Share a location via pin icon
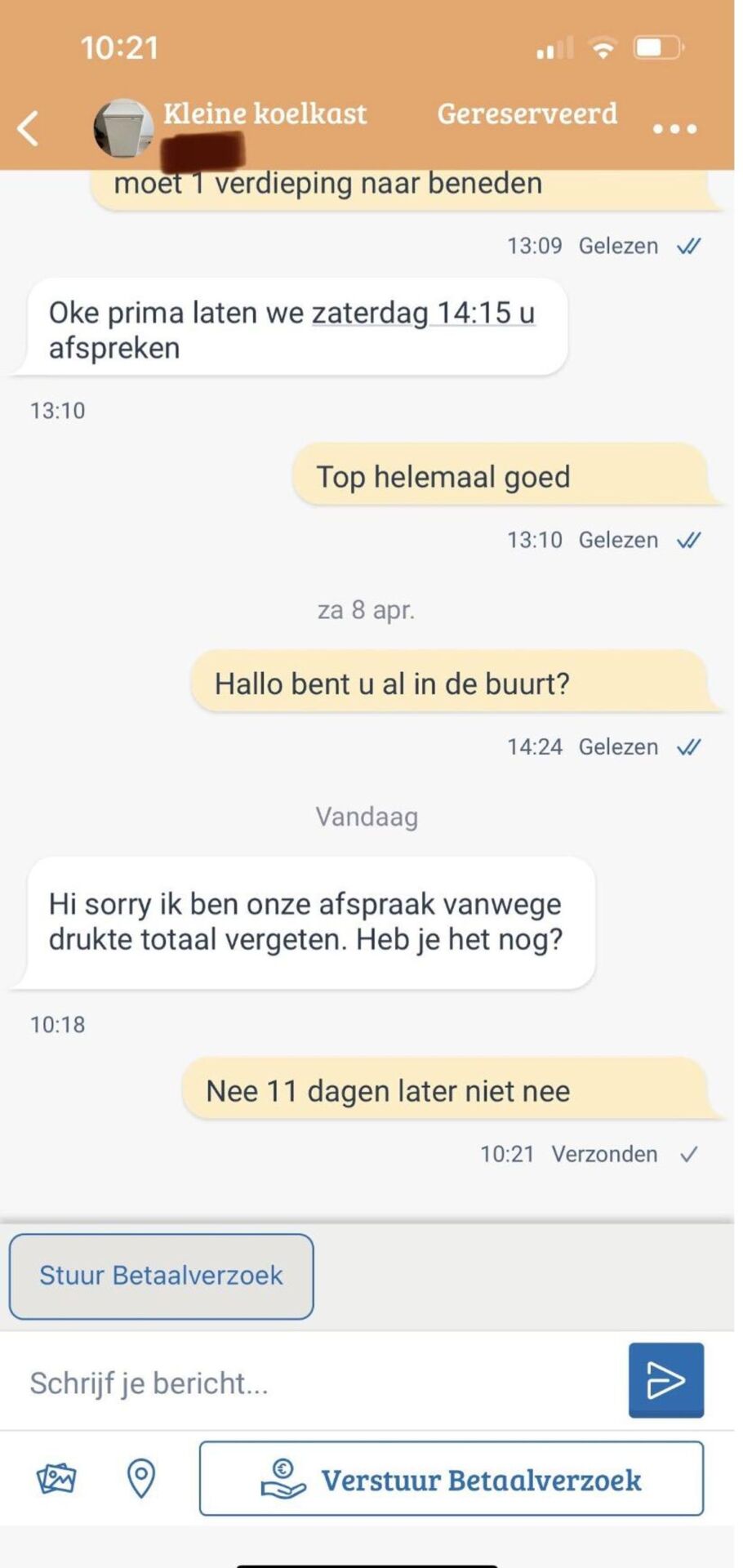743x1568 pixels. point(141,1478)
